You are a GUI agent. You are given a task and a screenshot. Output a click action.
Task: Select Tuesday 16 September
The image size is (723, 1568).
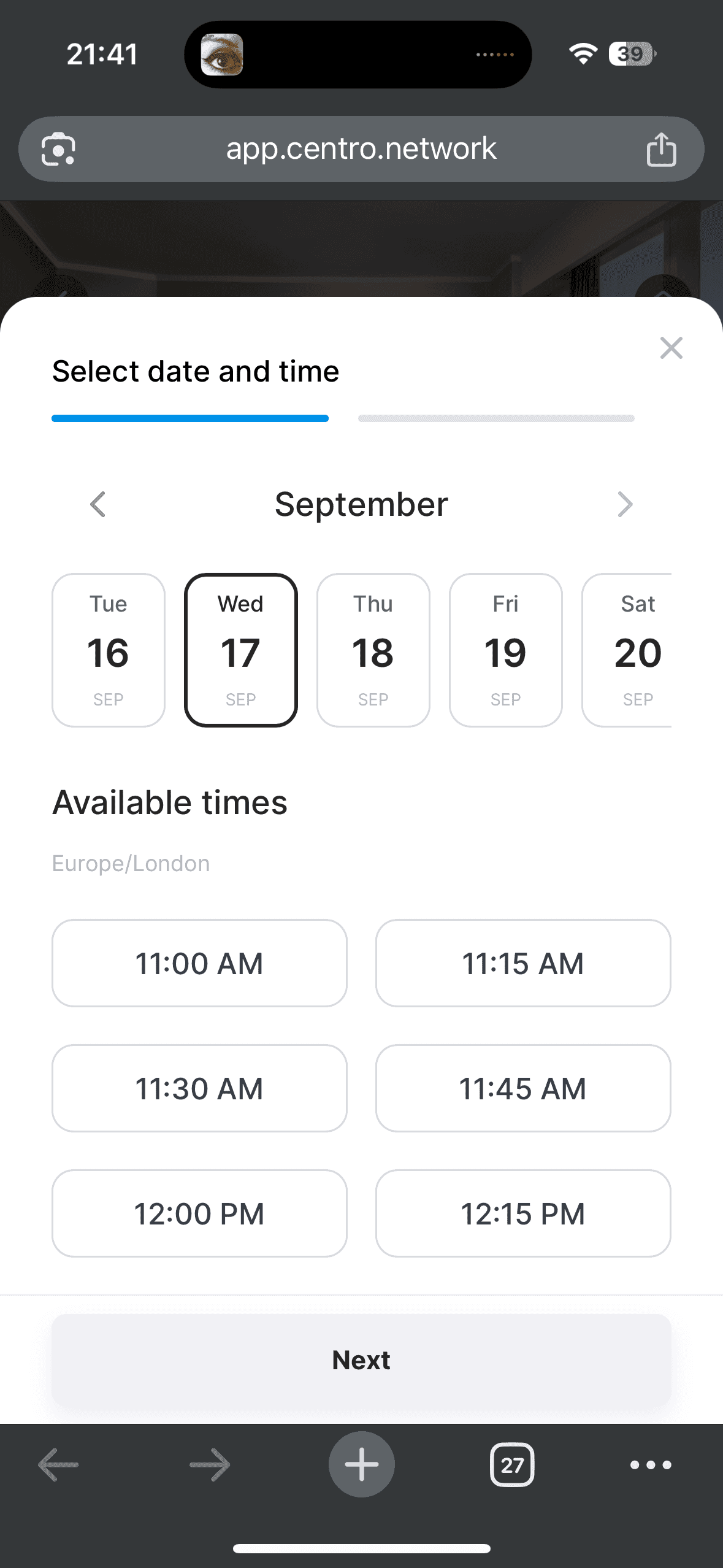click(x=109, y=650)
